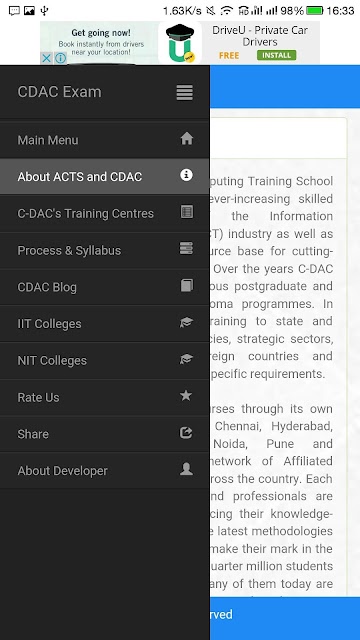Share the app
Screen dimensions: 360x640
click(x=104, y=434)
